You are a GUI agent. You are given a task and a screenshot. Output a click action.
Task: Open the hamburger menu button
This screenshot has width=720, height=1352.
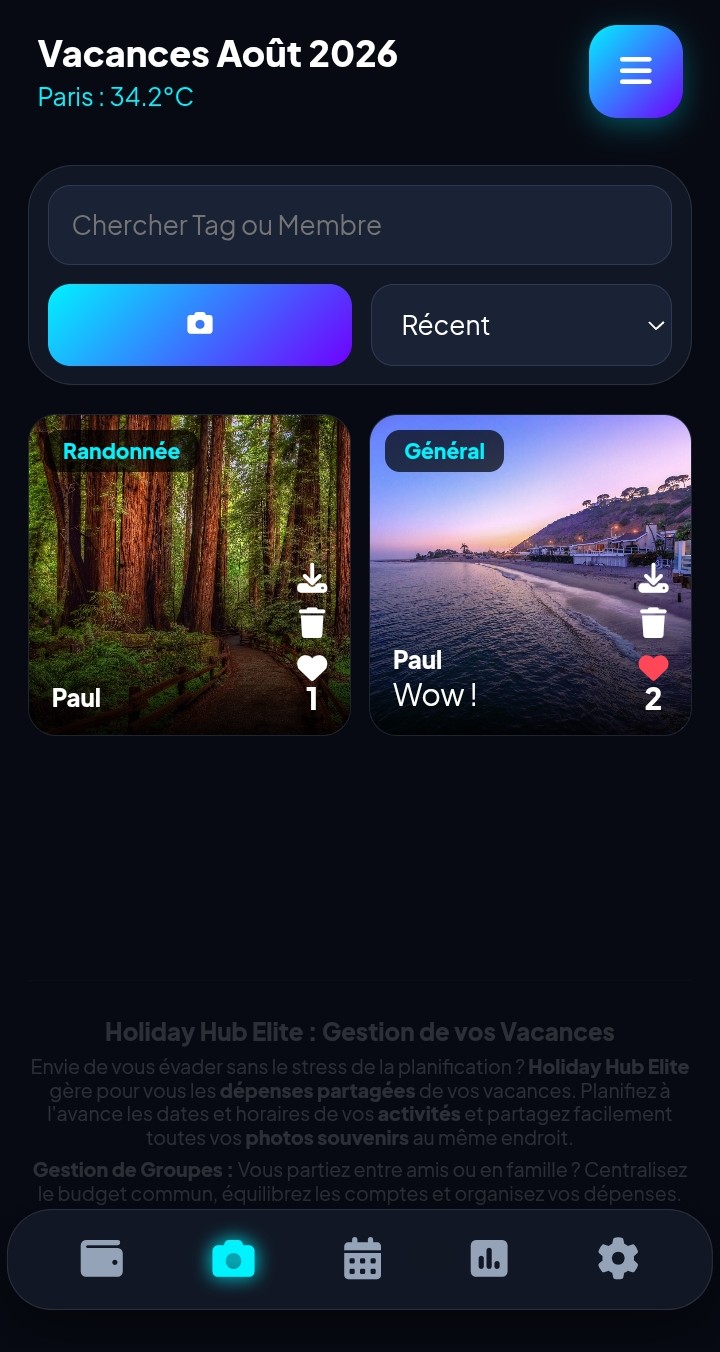(636, 71)
